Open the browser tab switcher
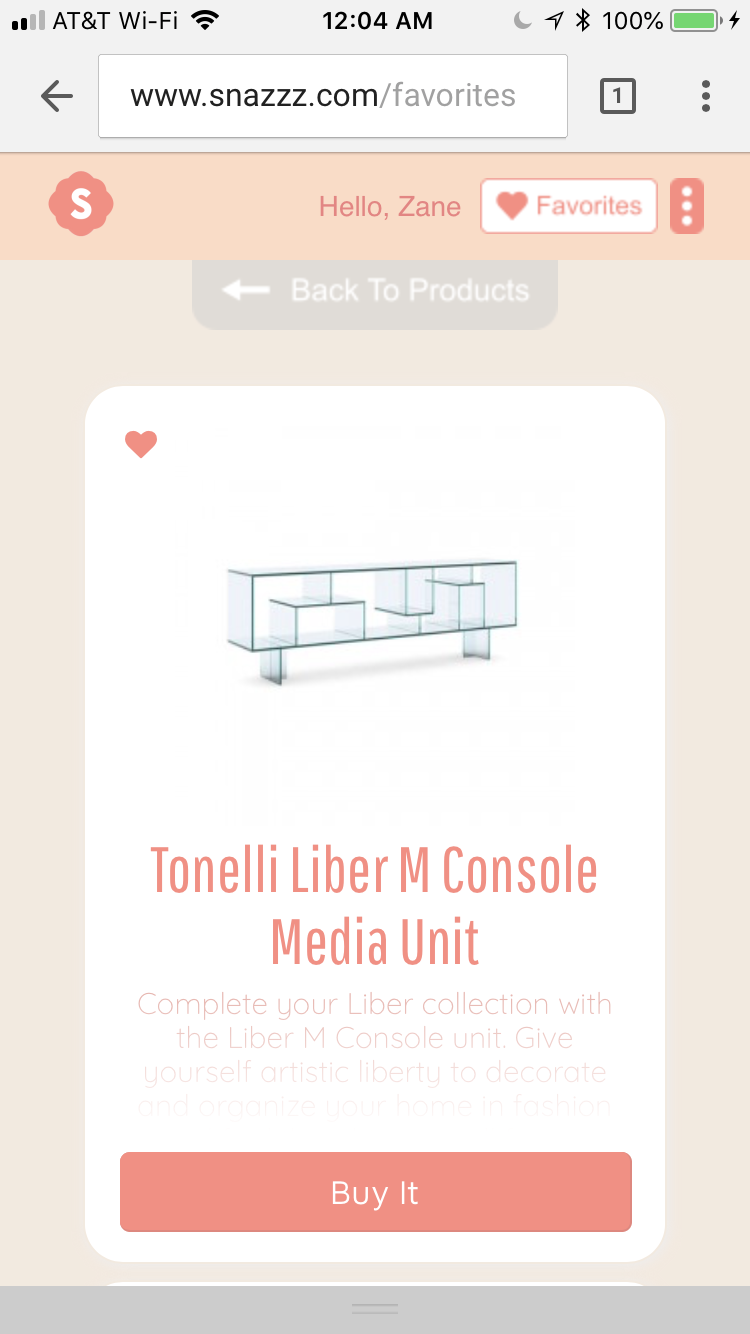Image resolution: width=750 pixels, height=1334 pixels. pos(617,96)
